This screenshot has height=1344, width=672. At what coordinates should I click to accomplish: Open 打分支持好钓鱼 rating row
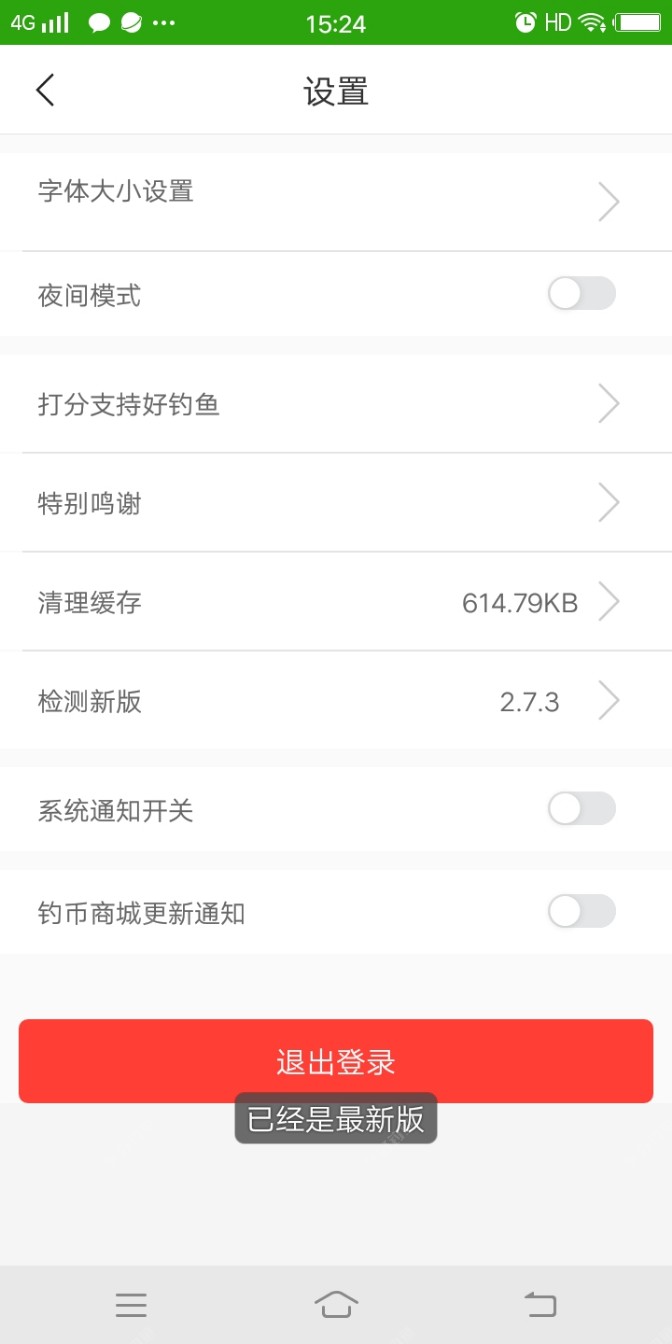[x=336, y=404]
